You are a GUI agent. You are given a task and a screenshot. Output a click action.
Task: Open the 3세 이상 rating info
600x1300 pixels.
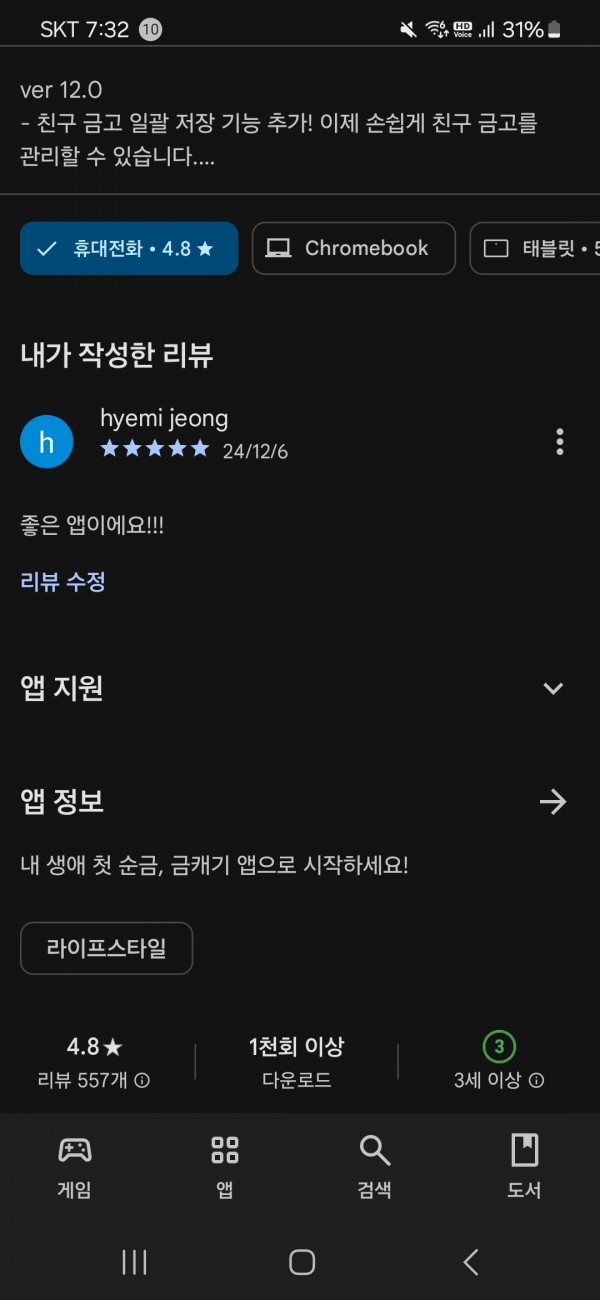click(537, 1080)
